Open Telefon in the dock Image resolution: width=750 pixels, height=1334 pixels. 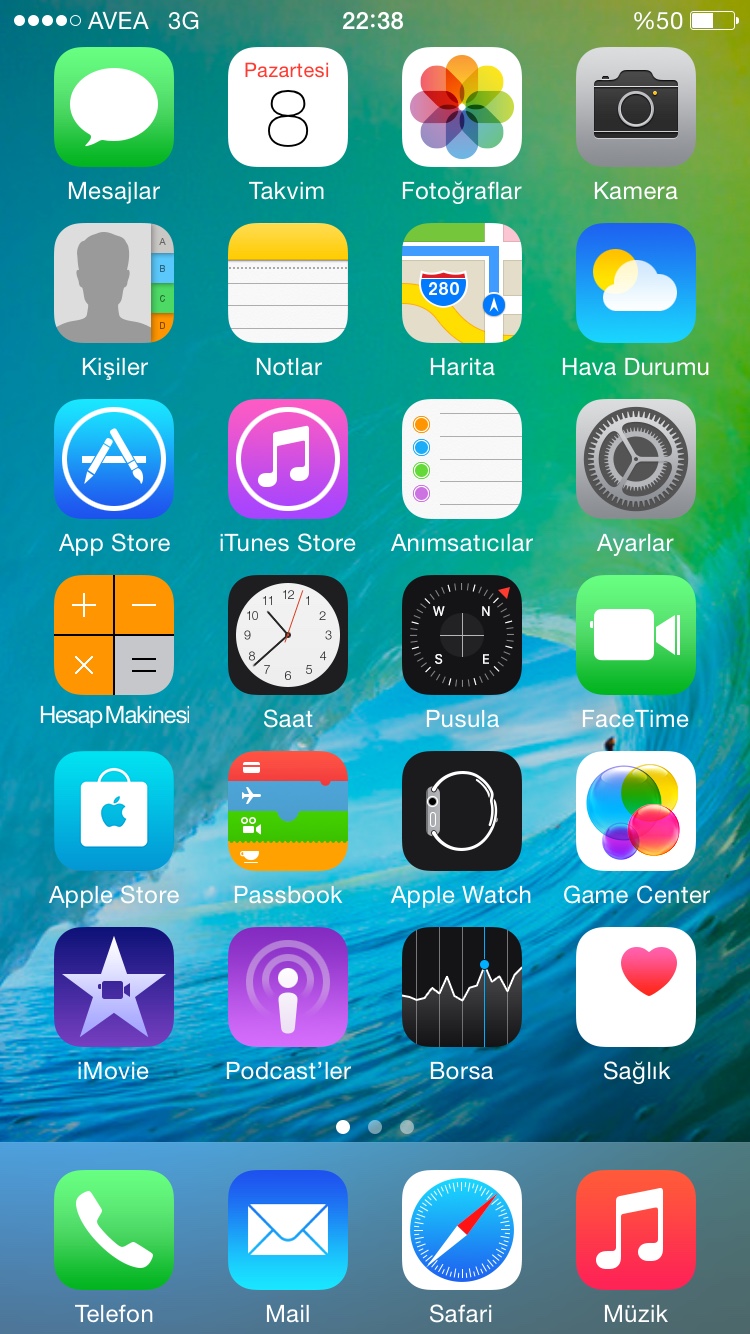pyautogui.click(x=114, y=1230)
